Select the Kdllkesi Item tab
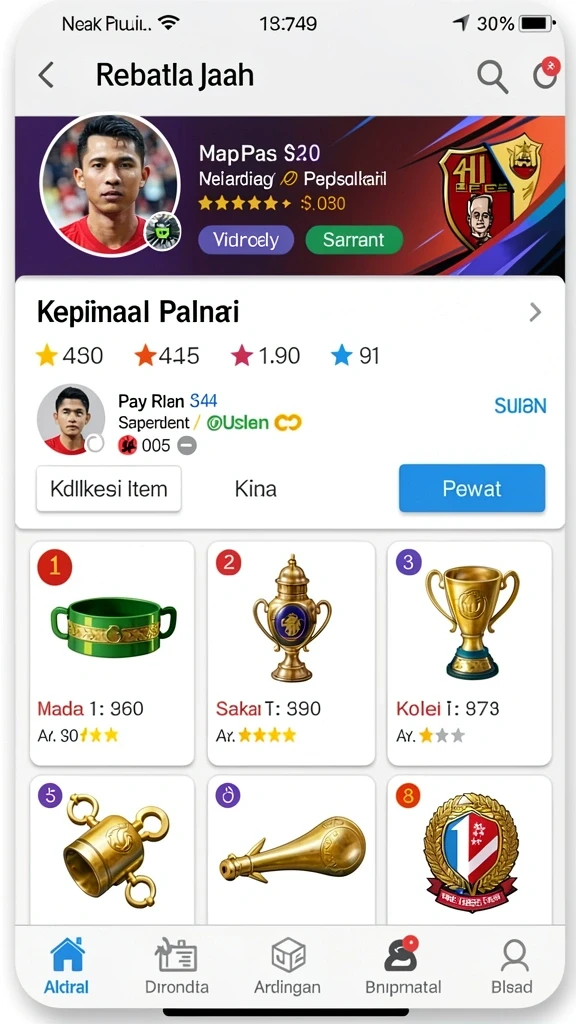 pyautogui.click(x=108, y=488)
